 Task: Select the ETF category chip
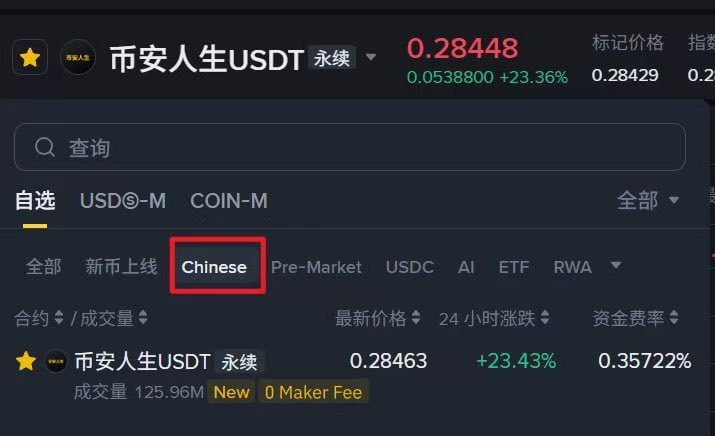coord(514,267)
